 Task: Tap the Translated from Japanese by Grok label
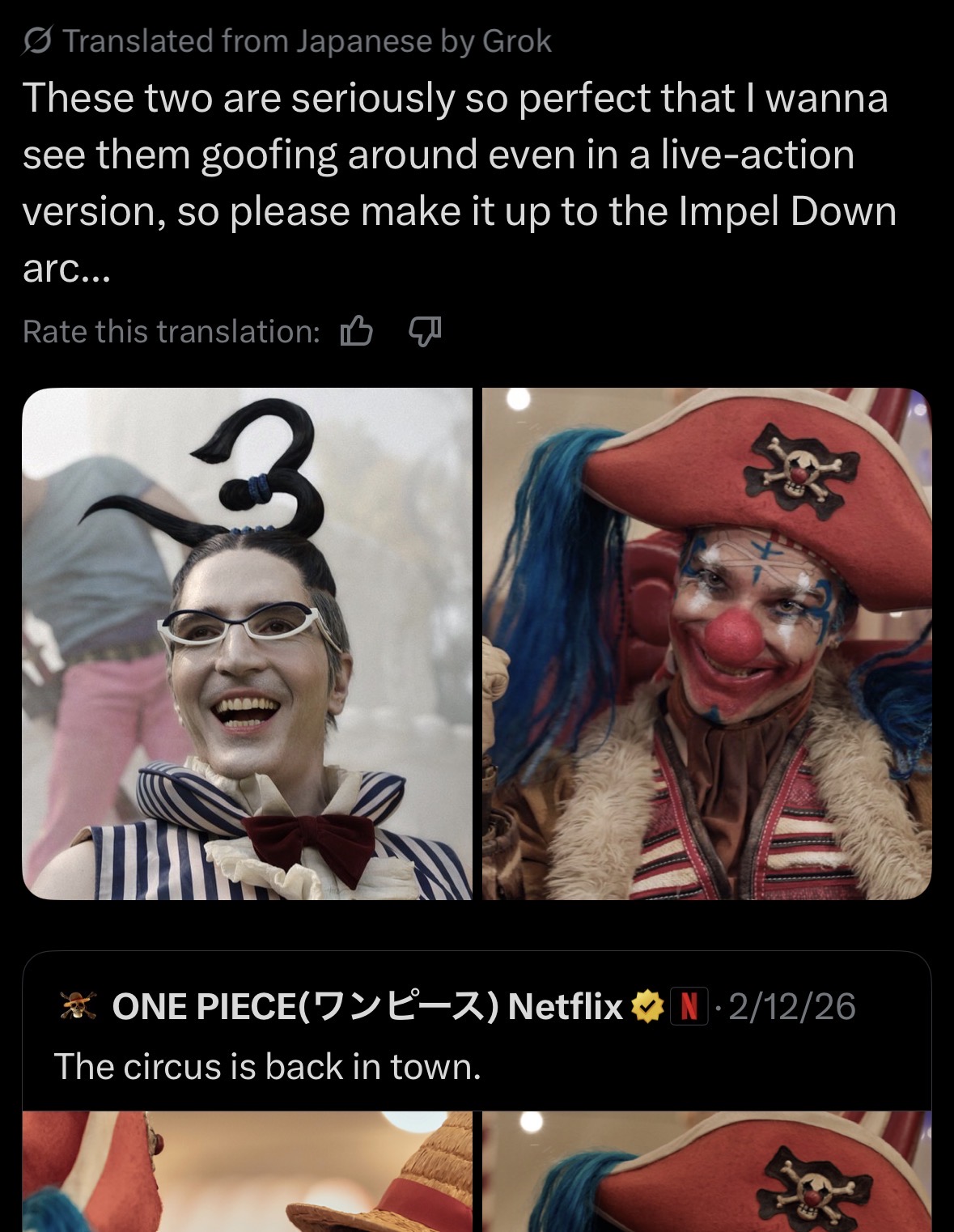tap(288, 40)
